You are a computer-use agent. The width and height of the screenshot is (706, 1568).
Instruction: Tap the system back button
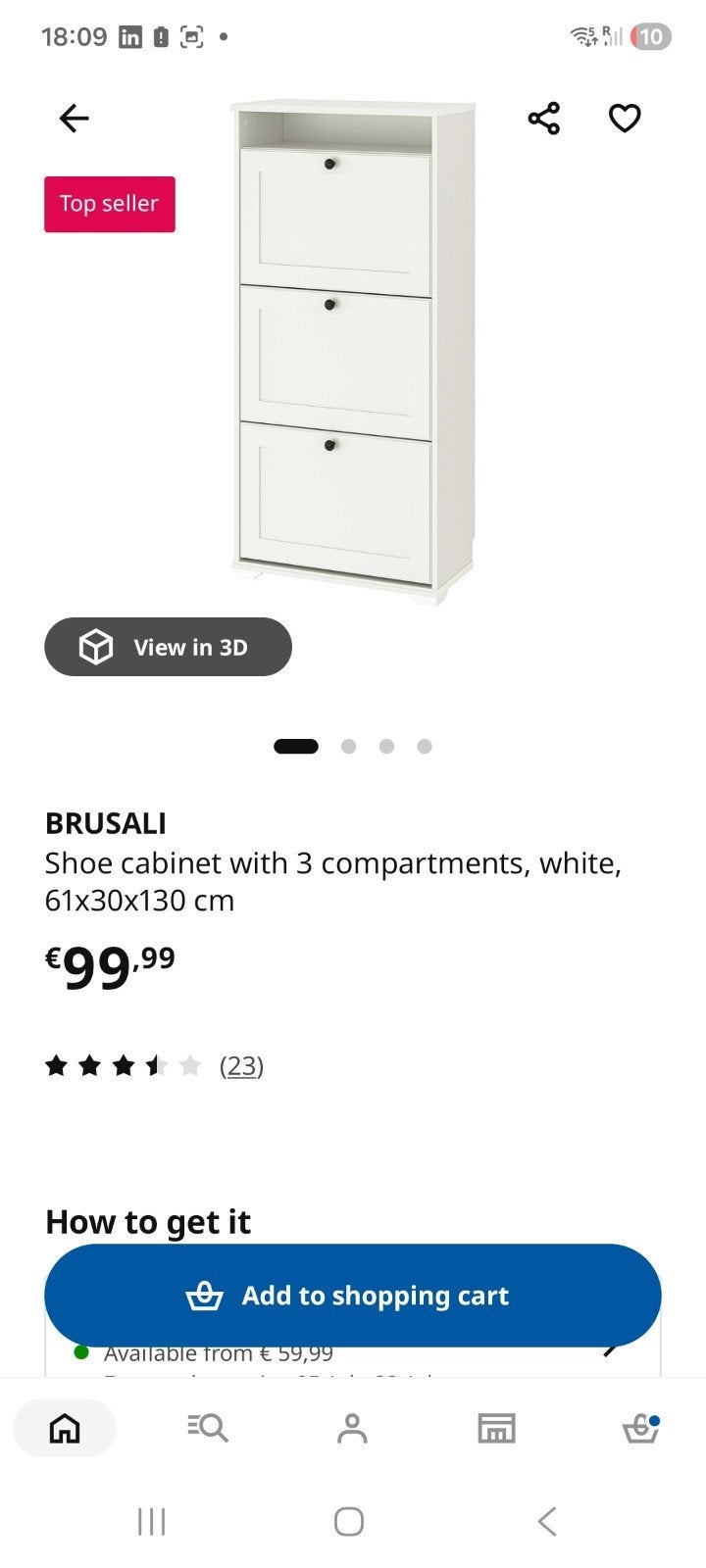click(547, 1521)
